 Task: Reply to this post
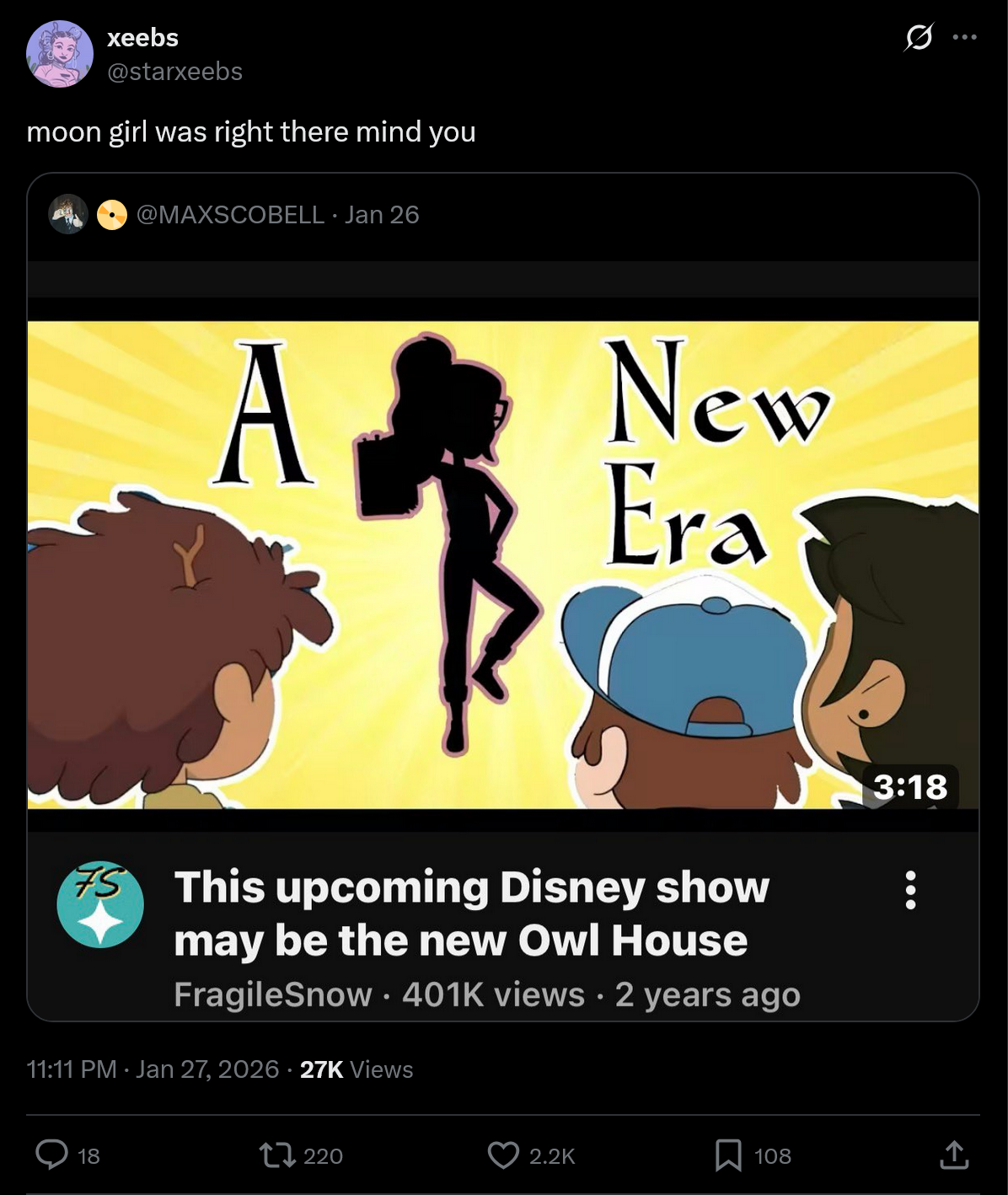52,1155
